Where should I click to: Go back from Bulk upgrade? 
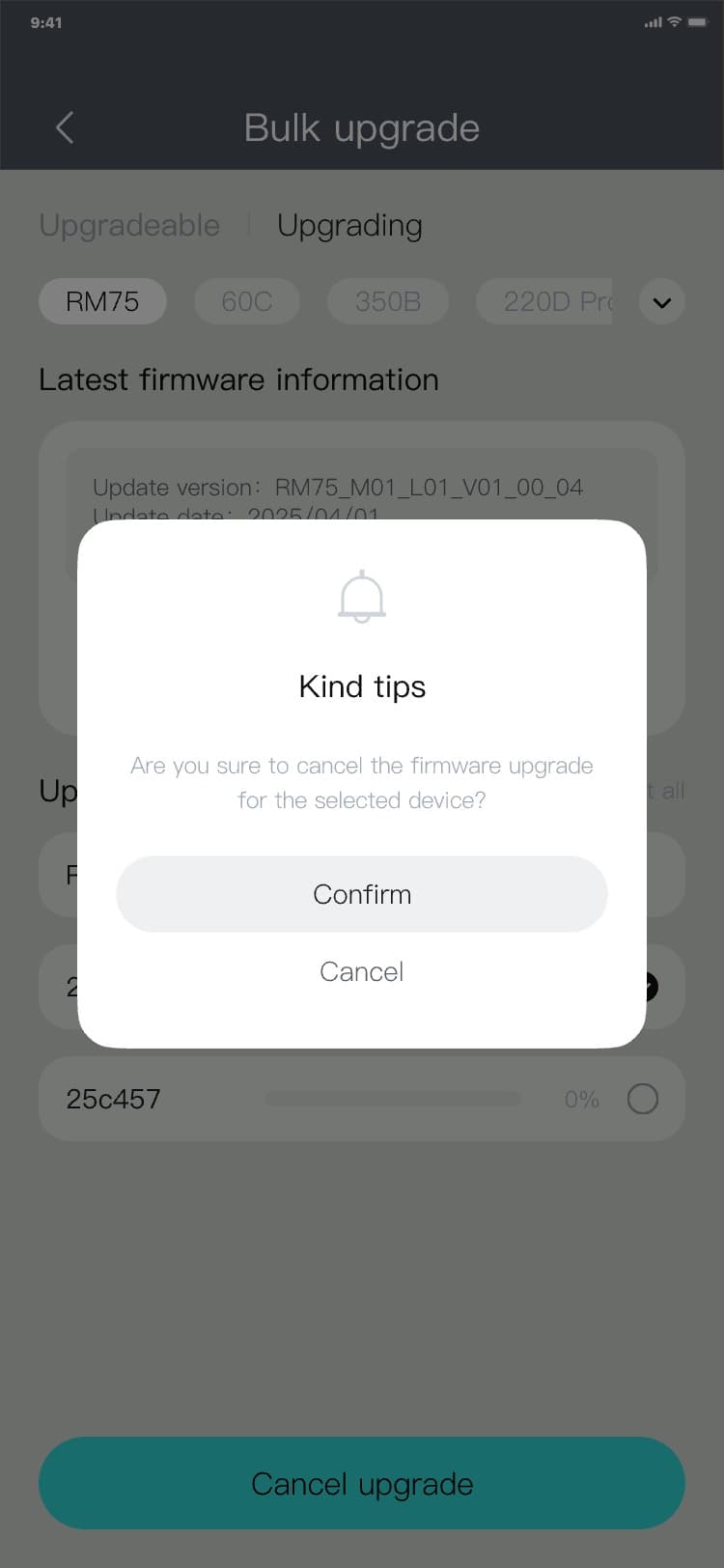pyautogui.click(x=65, y=127)
